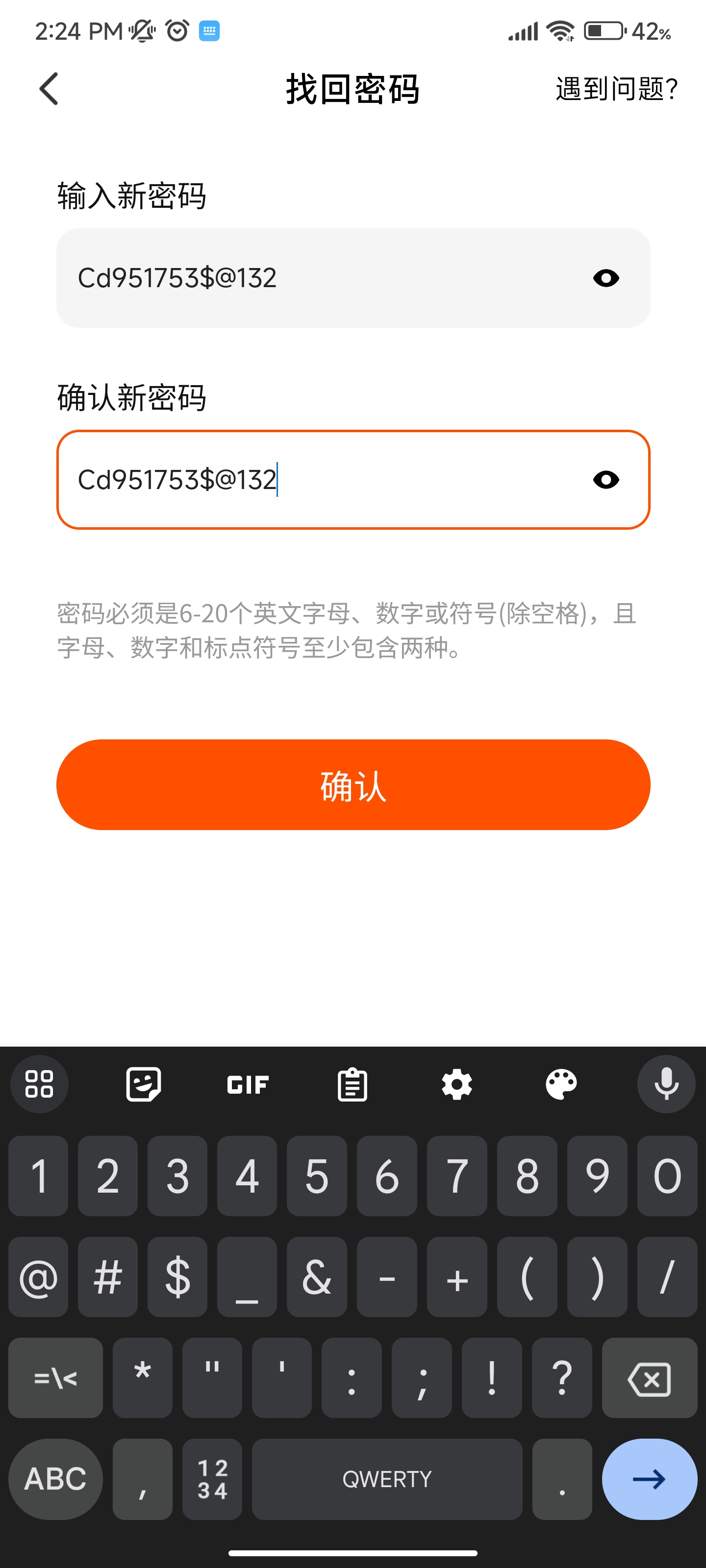
Task: Open the 遇到问题? help link
Action: coord(616,89)
